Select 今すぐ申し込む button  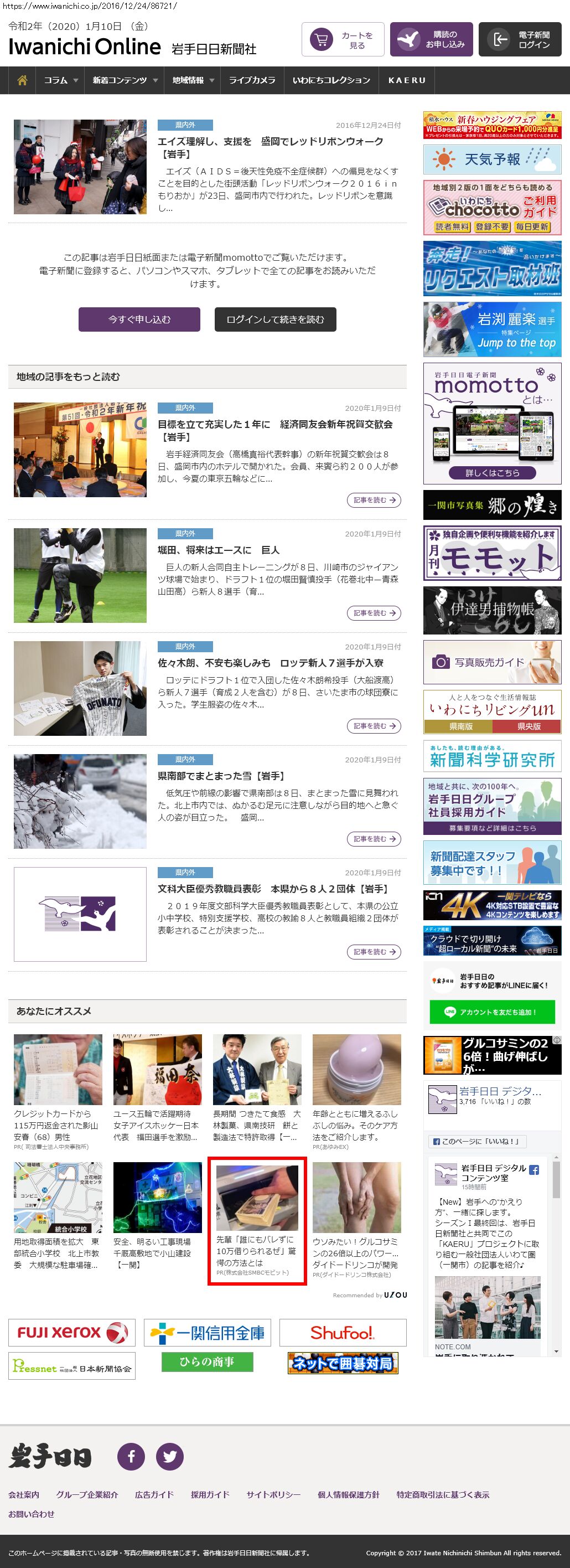coord(139,319)
